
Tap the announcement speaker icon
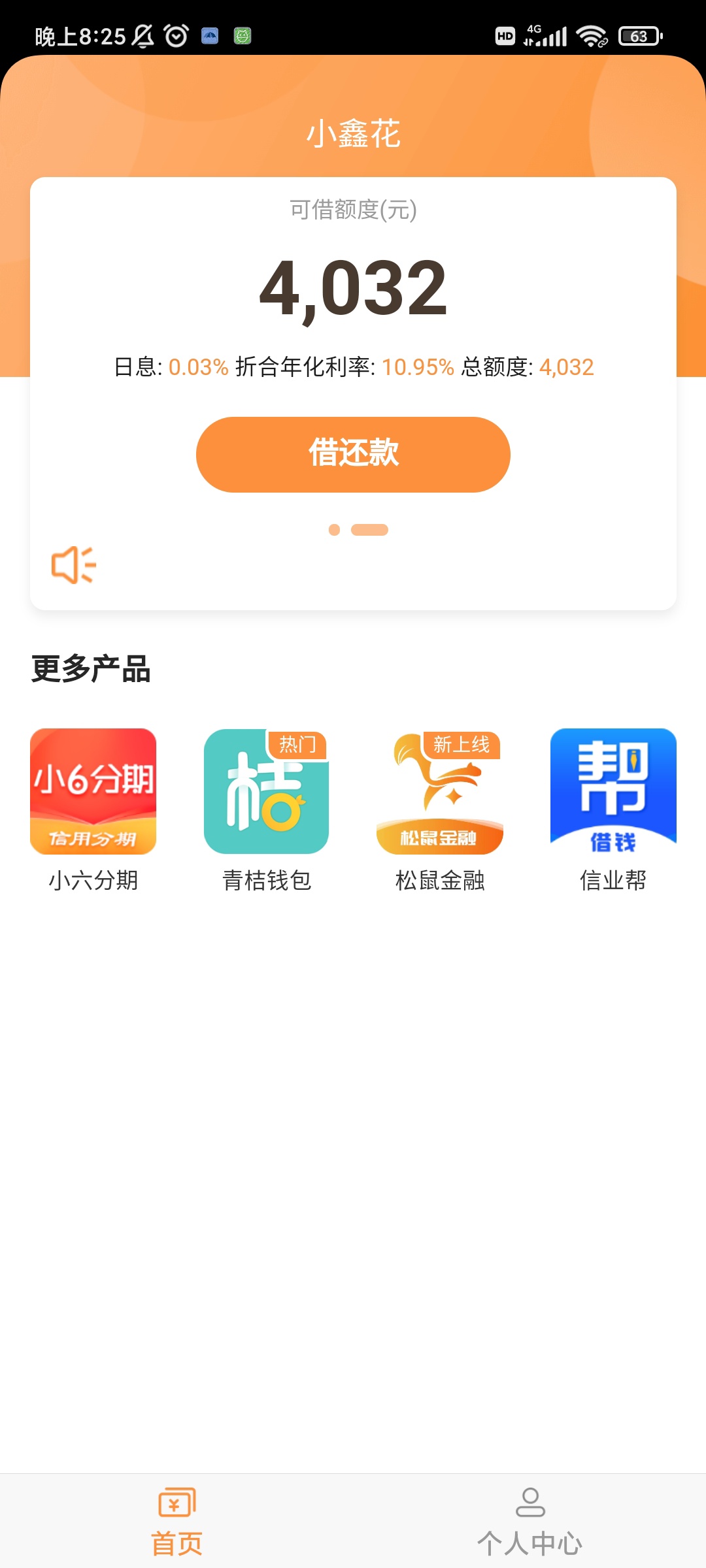point(74,565)
